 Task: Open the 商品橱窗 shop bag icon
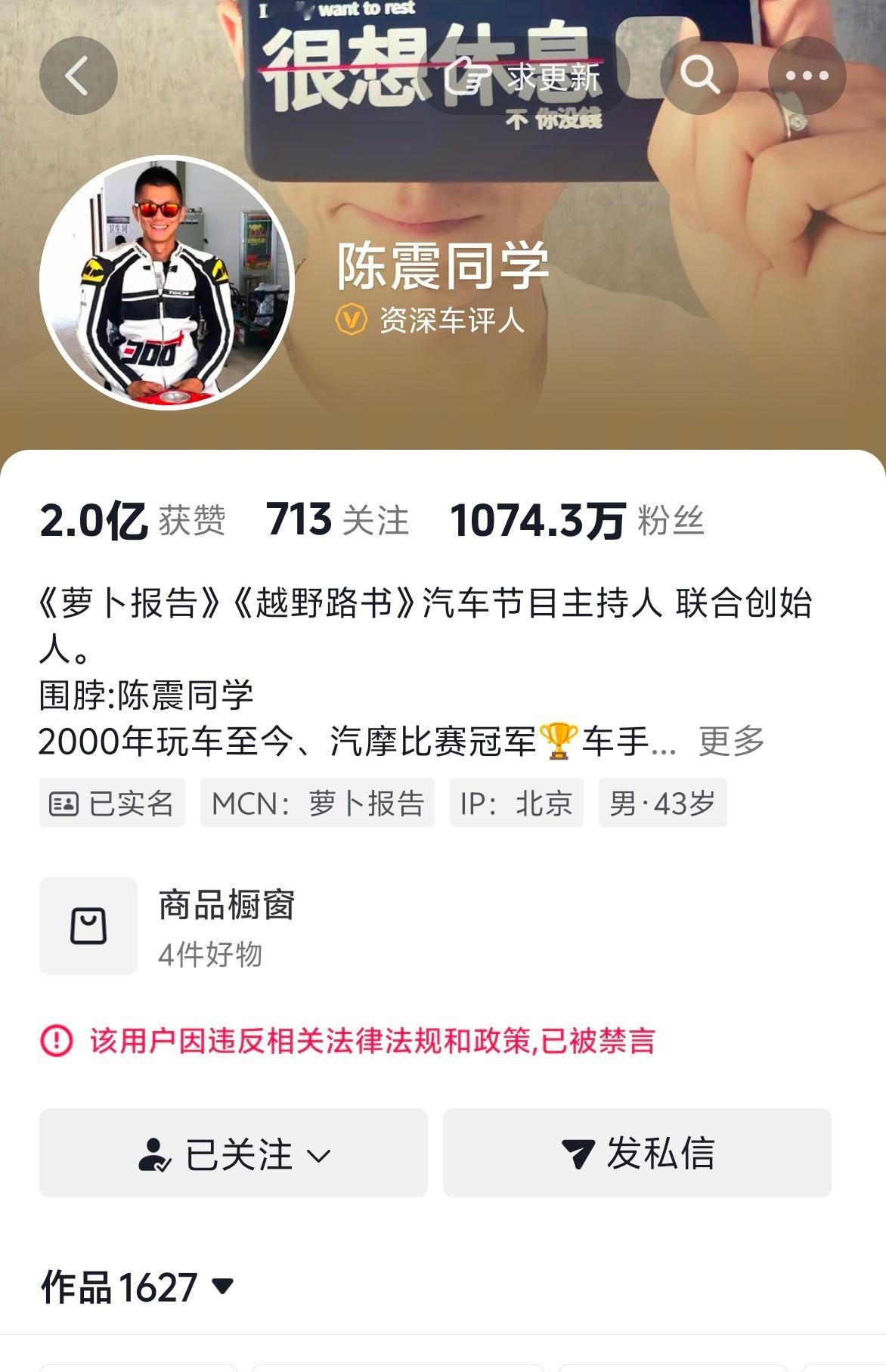tap(88, 924)
